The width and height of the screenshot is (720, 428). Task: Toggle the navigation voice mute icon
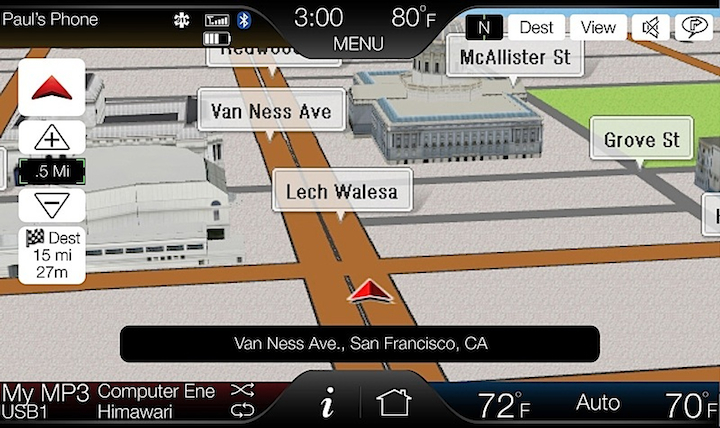pyautogui.click(x=651, y=28)
